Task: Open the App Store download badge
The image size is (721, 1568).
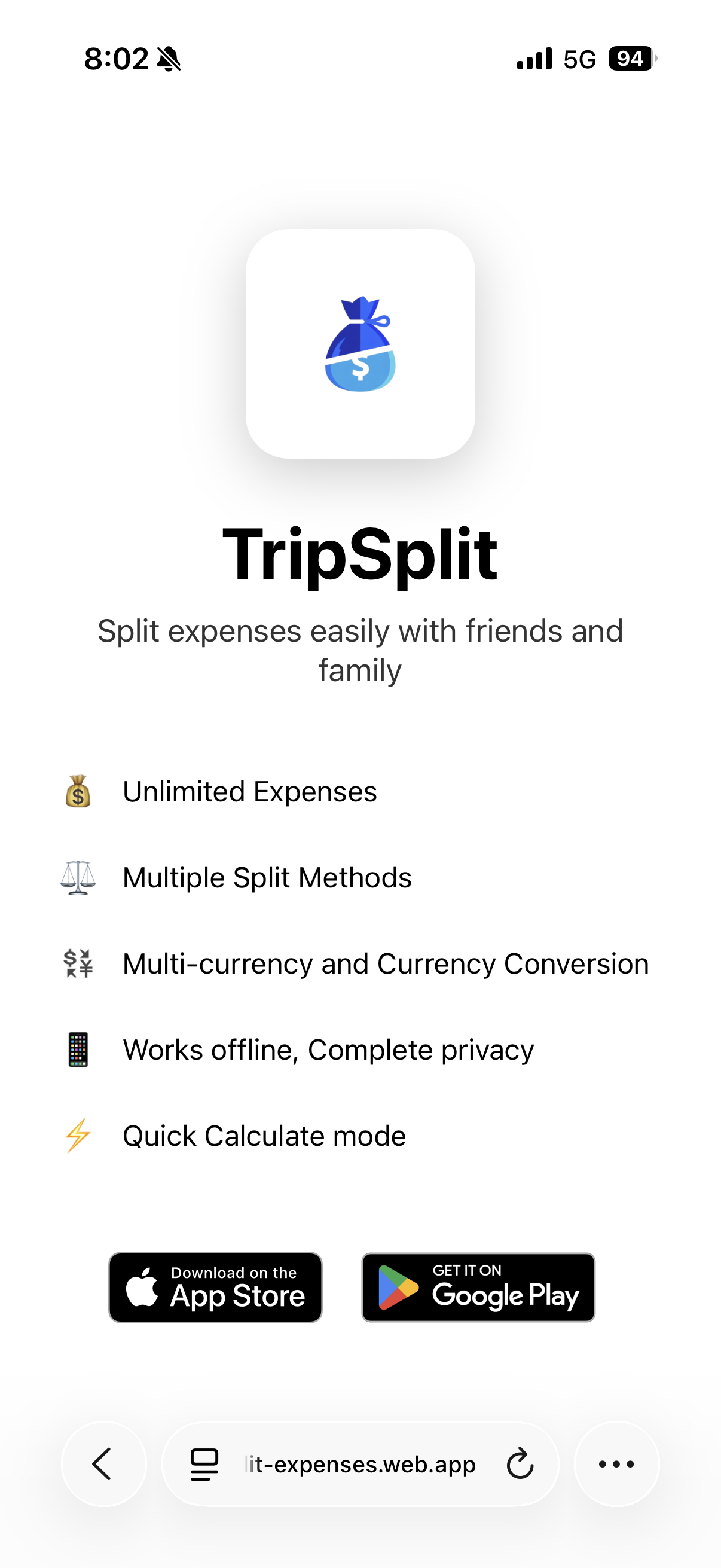Action: pyautogui.click(x=215, y=1288)
